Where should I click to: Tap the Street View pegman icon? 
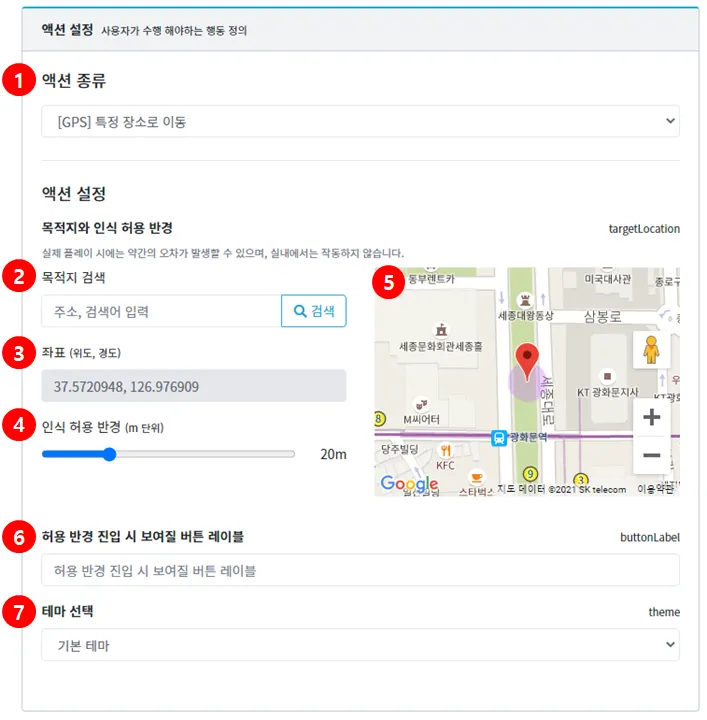[x=651, y=351]
